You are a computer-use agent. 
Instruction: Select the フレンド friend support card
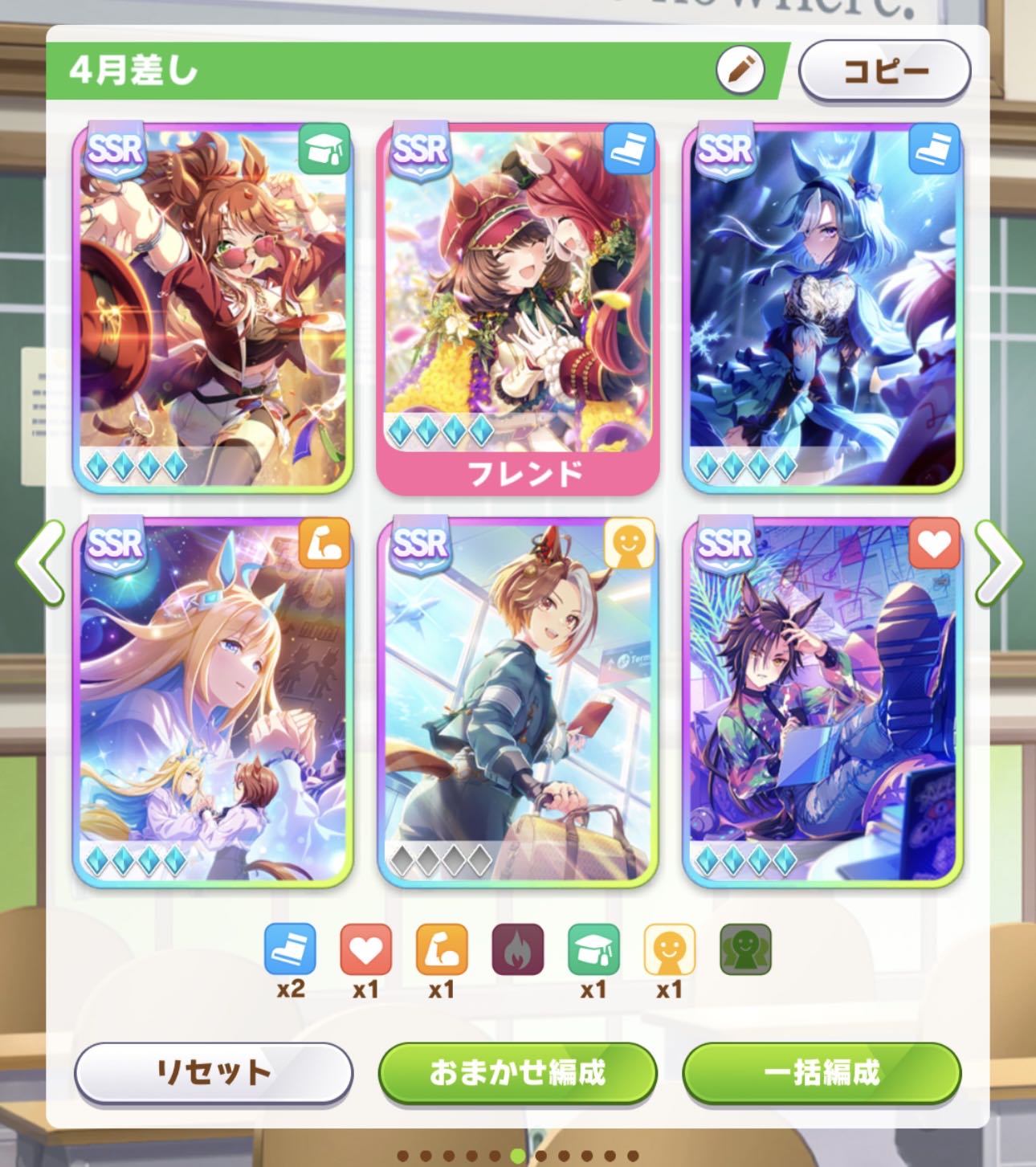(518, 309)
